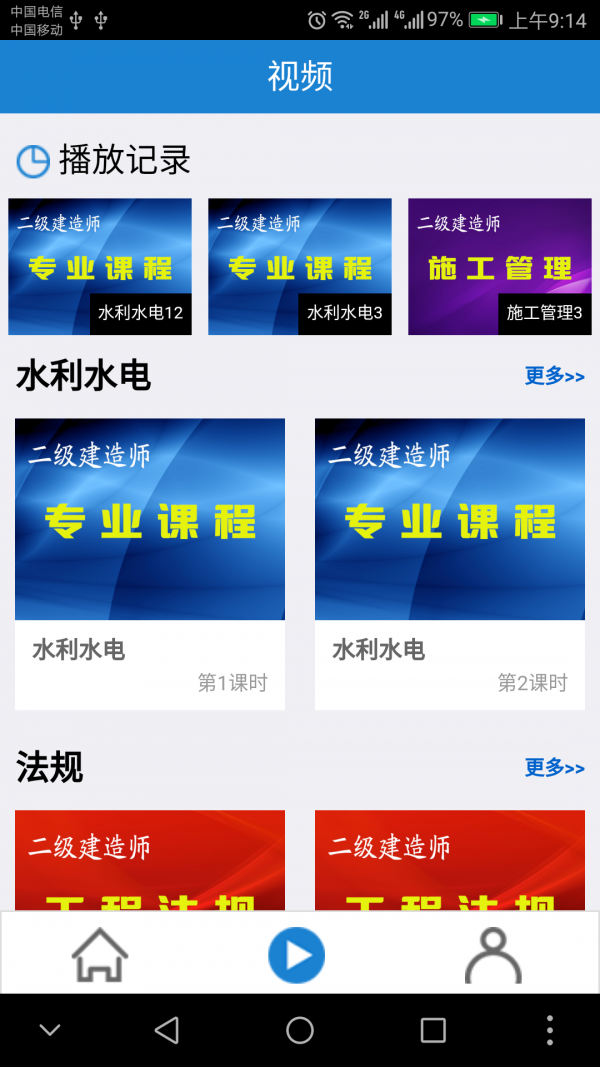
Task: View more 法规 videos
Action: tap(554, 768)
